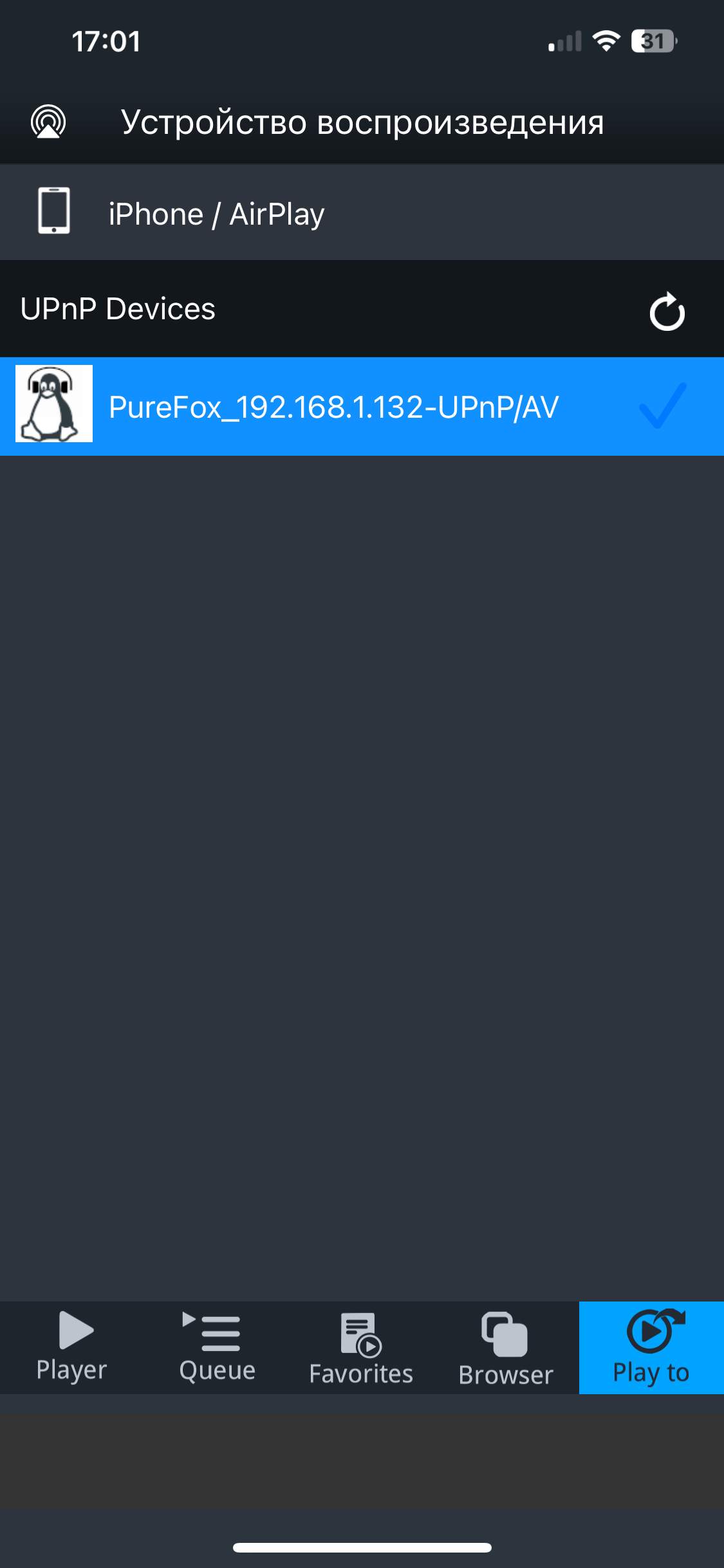Tap the Play to tab

pos(651,1347)
